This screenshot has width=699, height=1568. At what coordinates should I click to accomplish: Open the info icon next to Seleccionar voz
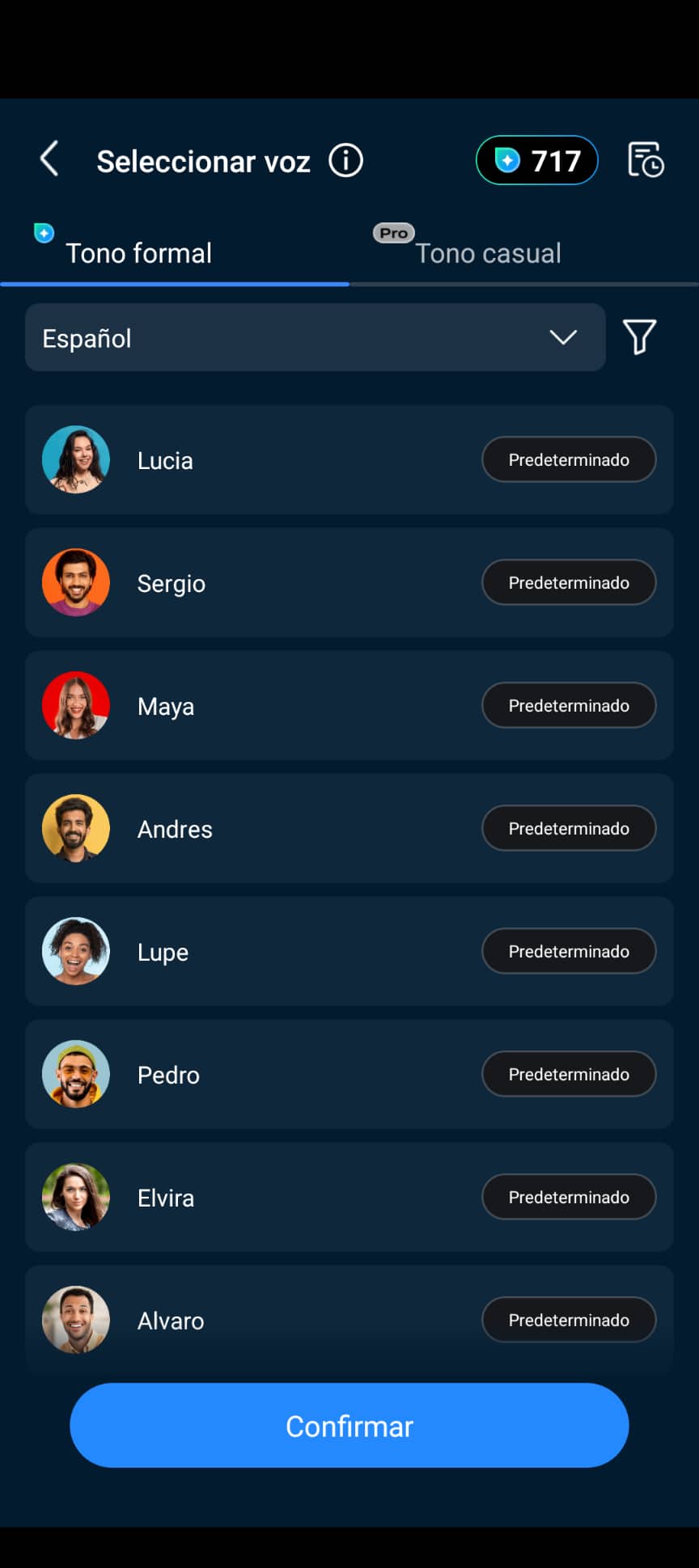point(345,160)
